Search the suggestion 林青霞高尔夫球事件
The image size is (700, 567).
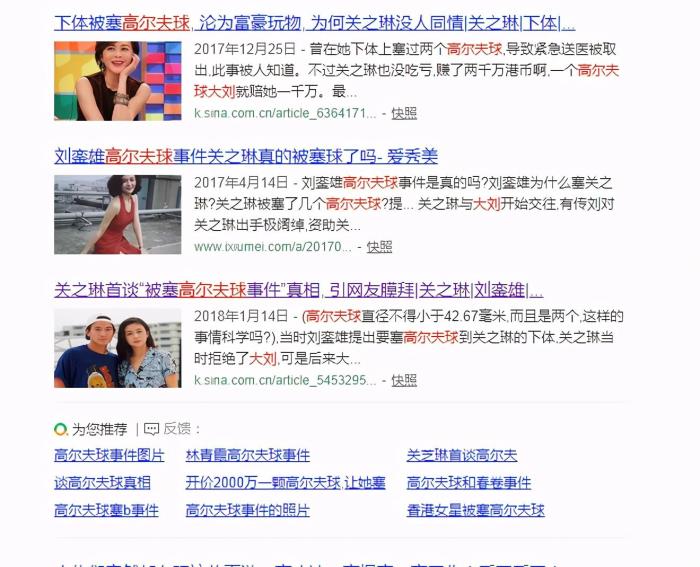click(247, 456)
